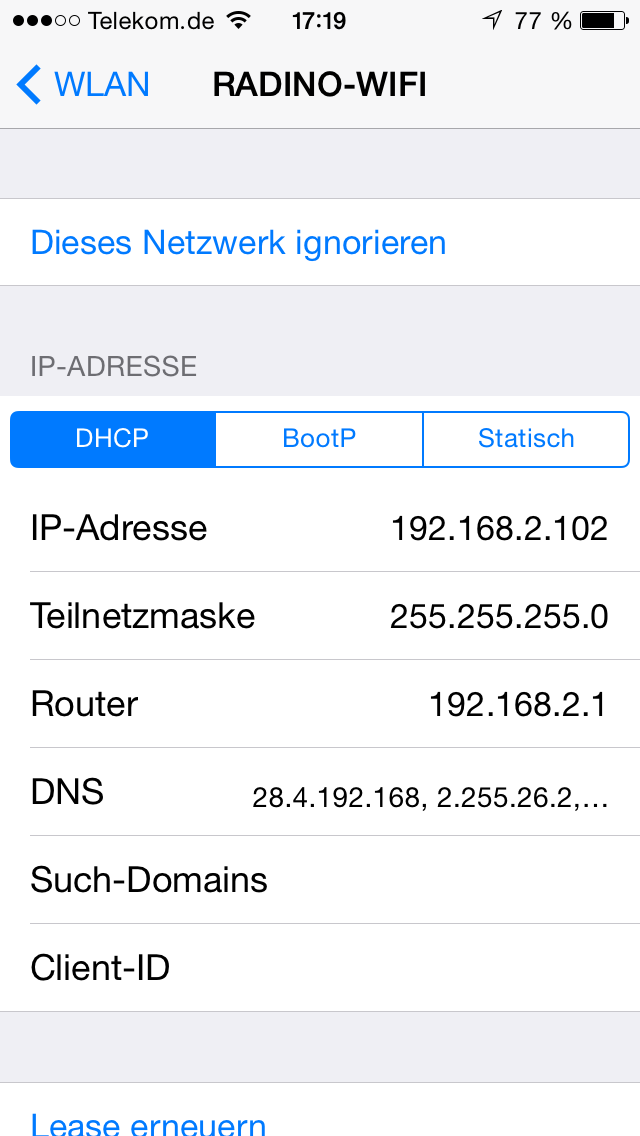The height and width of the screenshot is (1136, 640).
Task: Edit the DNS field
Action: 320,792
